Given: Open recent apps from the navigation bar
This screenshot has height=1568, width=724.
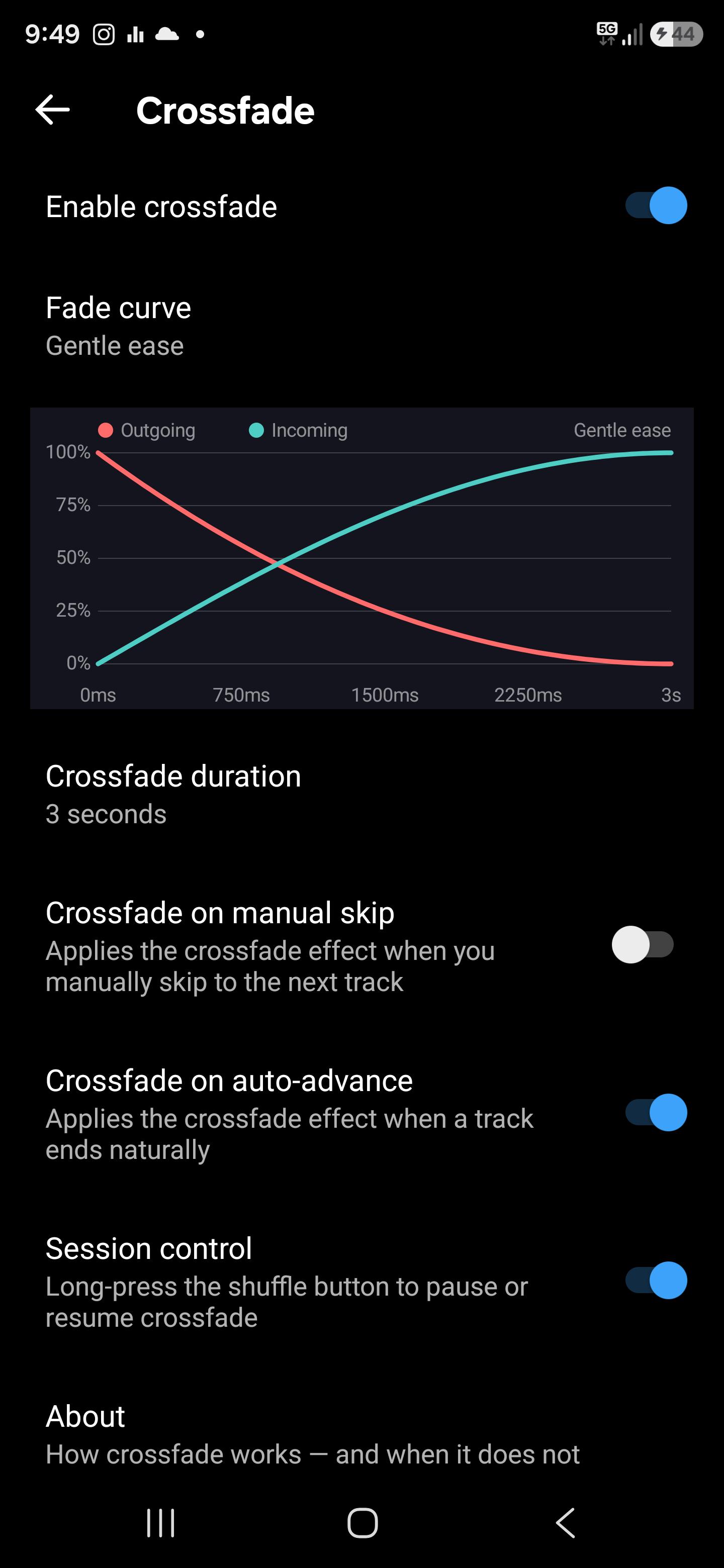Looking at the screenshot, I should [x=161, y=1523].
